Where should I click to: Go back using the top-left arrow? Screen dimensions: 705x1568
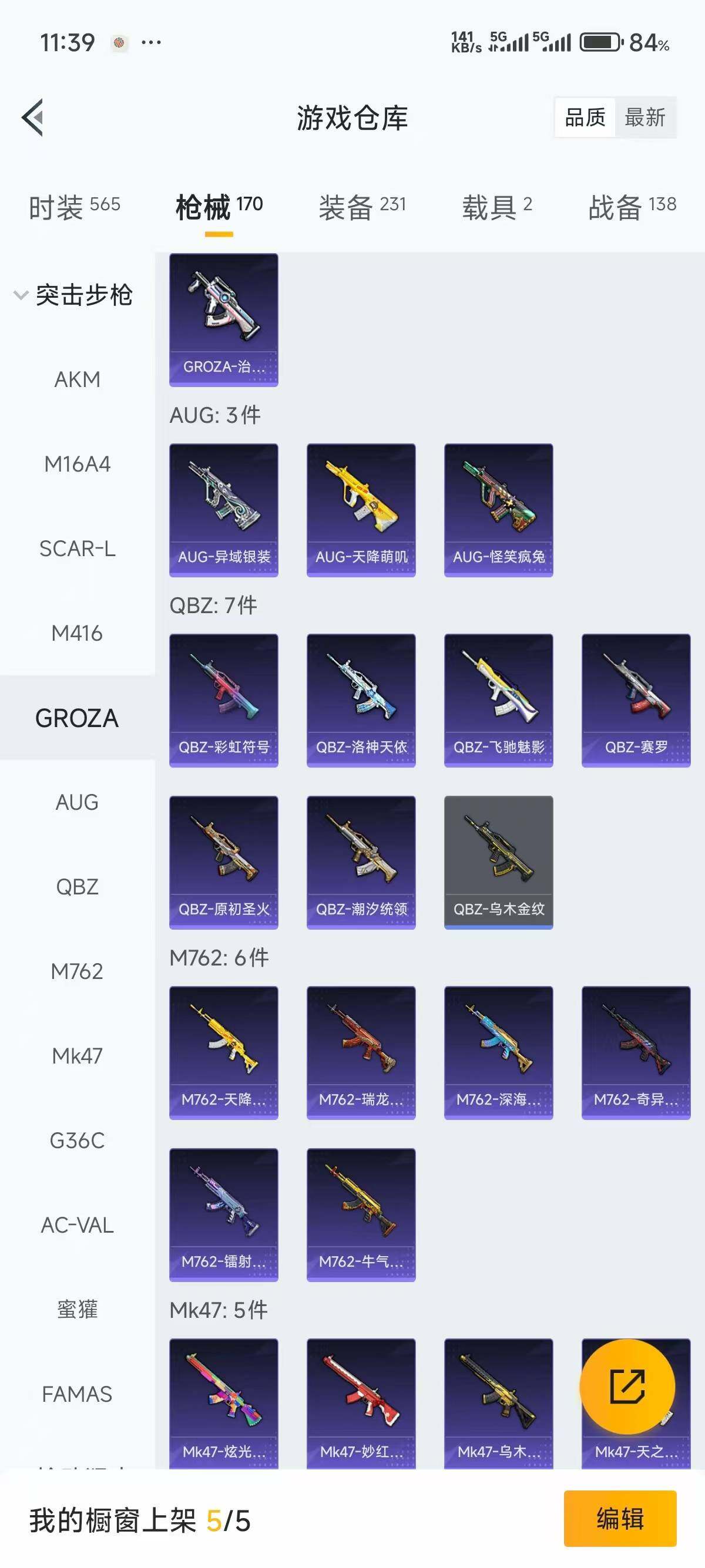tap(33, 117)
